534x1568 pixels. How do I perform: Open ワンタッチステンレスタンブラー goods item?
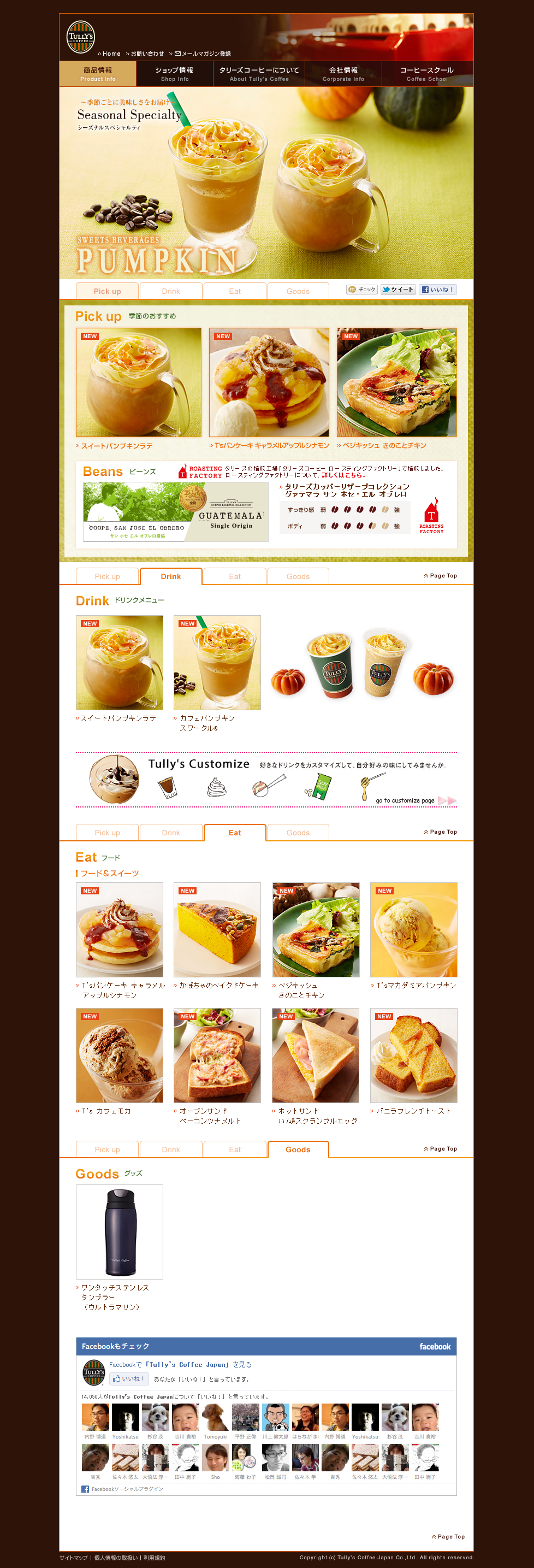119,1231
